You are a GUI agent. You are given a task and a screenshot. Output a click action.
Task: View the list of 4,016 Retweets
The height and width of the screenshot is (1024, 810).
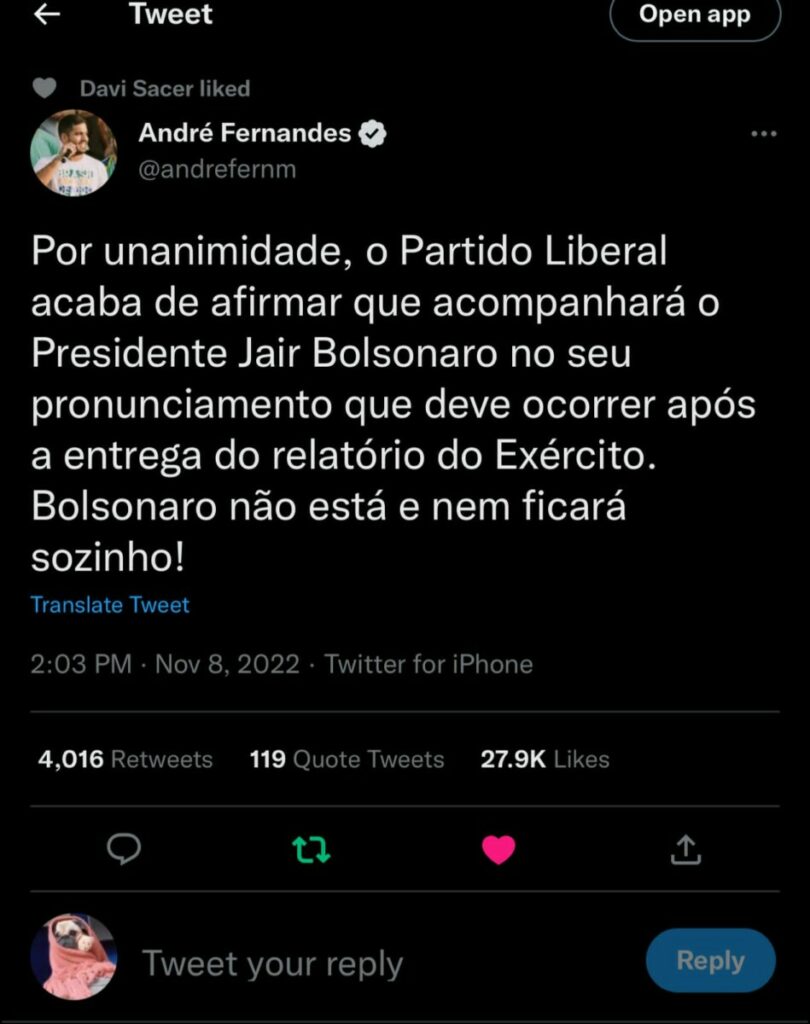125,759
